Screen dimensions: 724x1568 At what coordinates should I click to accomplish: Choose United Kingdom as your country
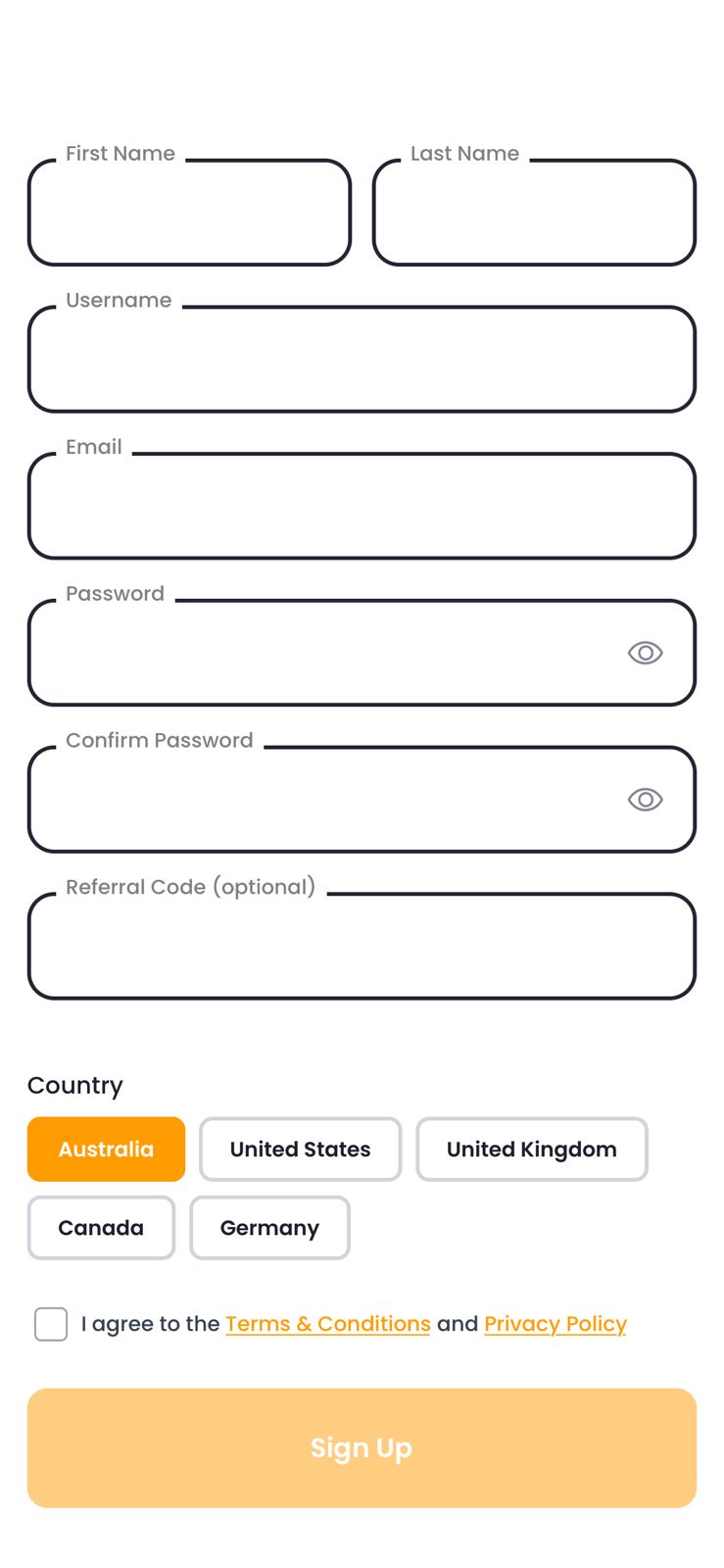click(531, 1149)
